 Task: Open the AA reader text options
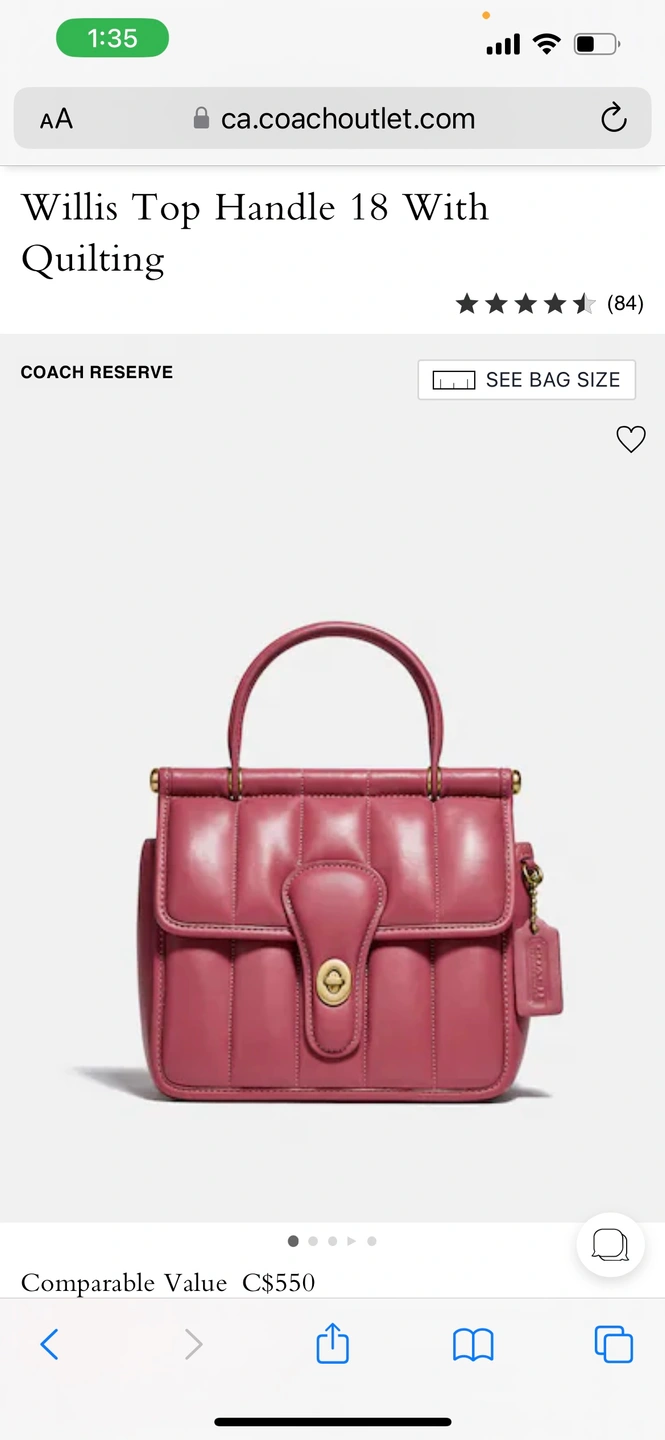click(x=56, y=119)
